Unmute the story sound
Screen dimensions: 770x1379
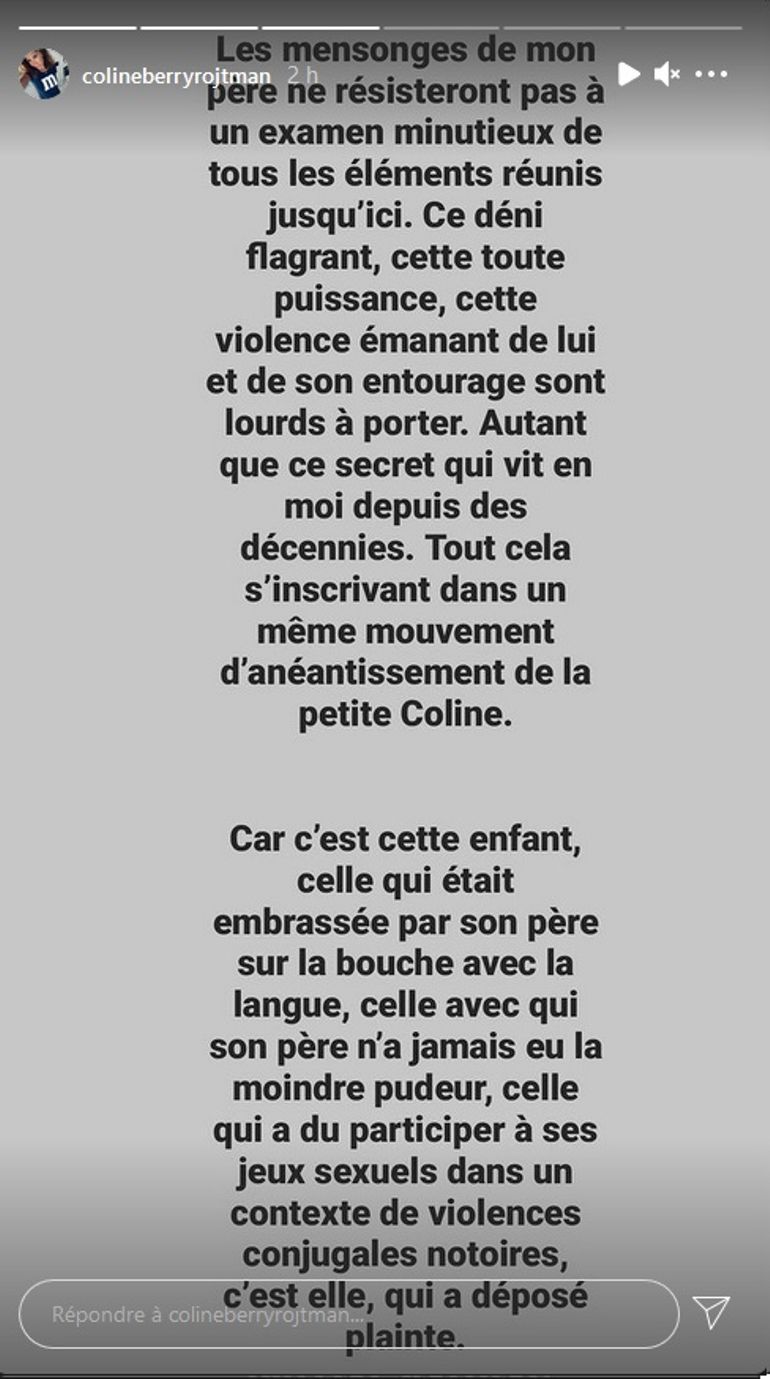tap(667, 74)
